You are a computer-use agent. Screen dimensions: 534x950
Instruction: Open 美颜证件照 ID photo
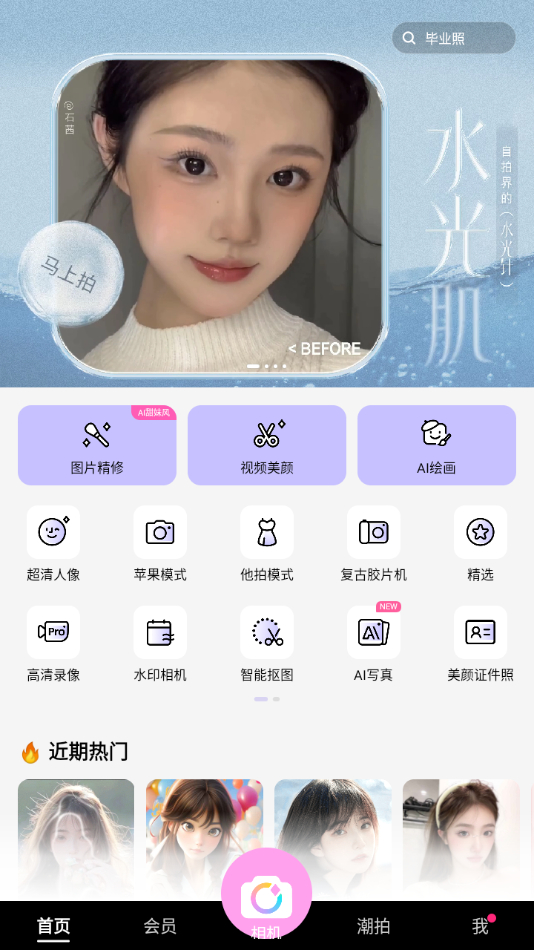480,644
